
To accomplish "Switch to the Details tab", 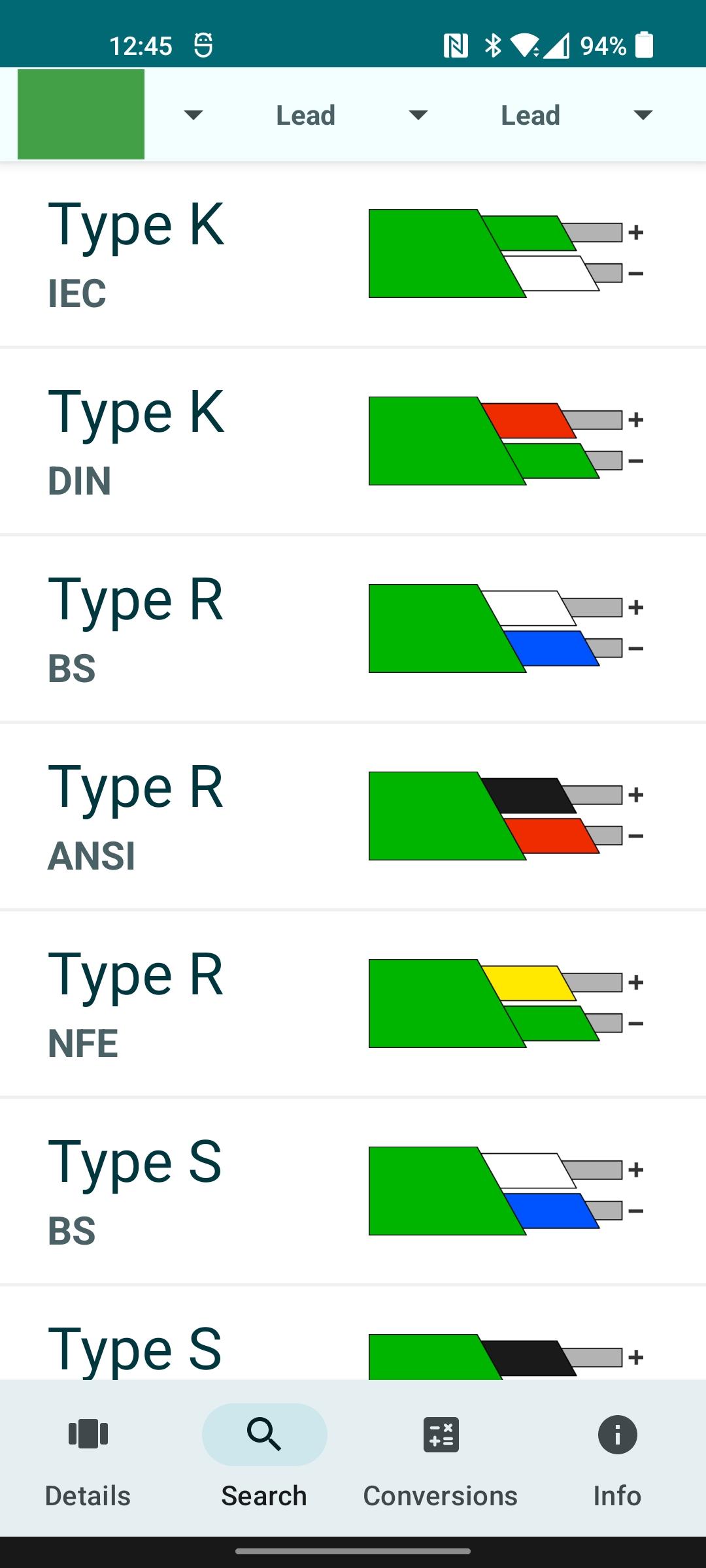I will click(x=88, y=1458).
